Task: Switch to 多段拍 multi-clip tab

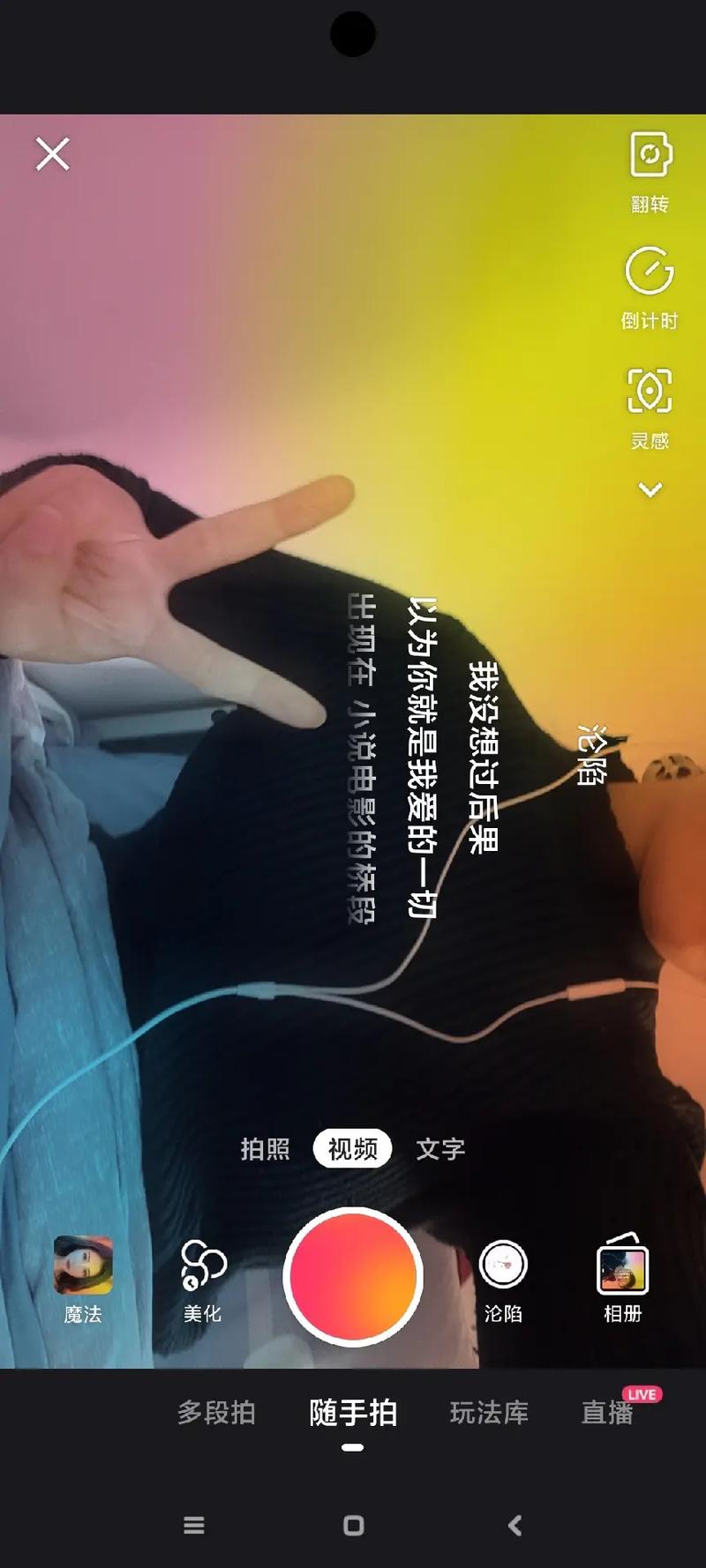Action: point(216,1413)
